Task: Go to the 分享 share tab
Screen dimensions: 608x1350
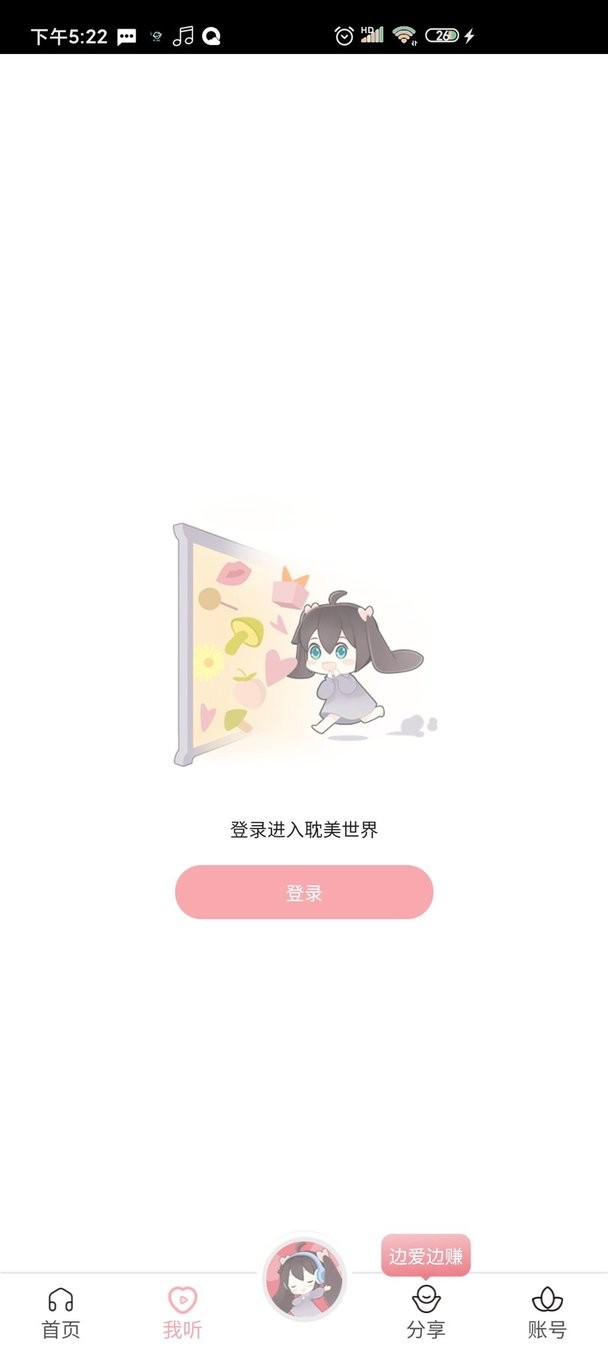Action: pos(426,1312)
